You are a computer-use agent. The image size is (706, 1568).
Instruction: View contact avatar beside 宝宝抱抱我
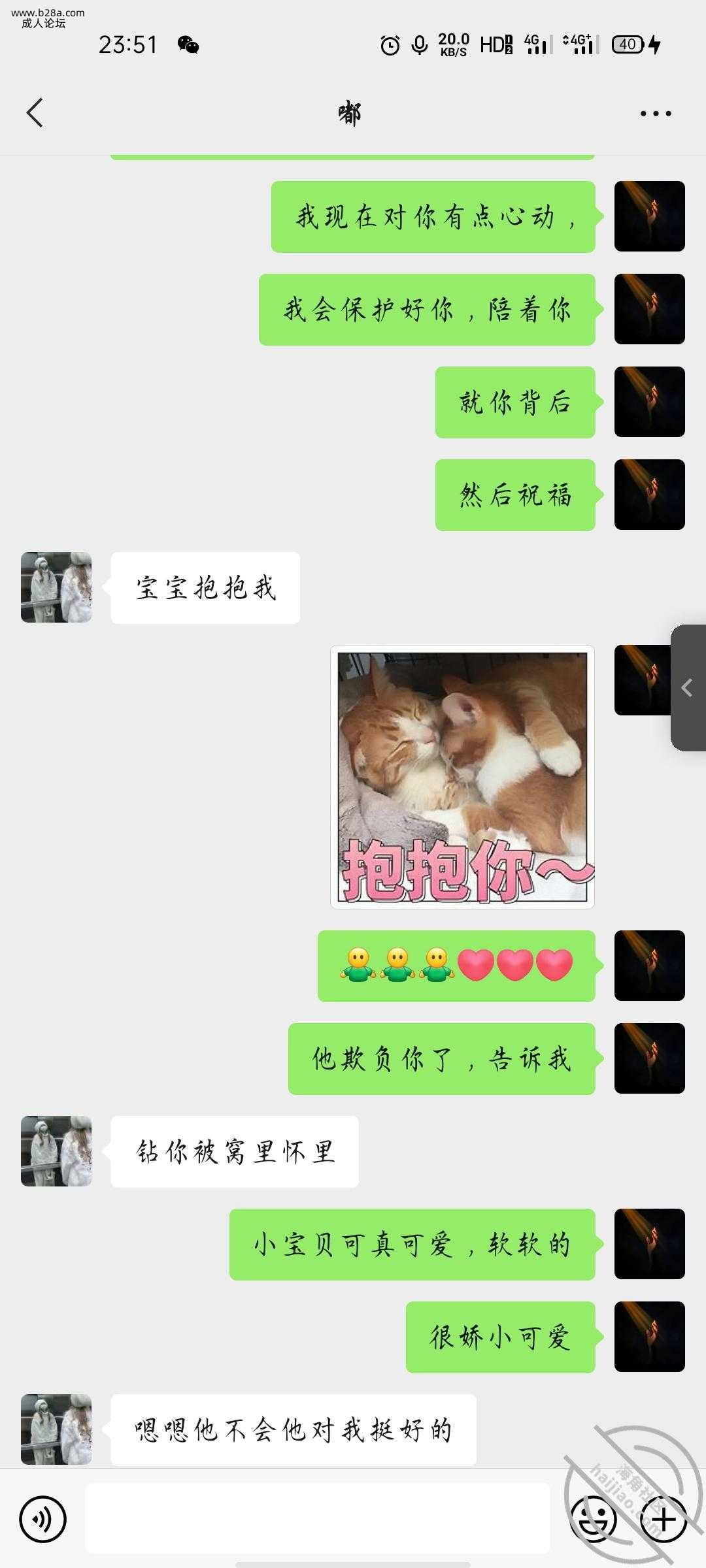[56, 587]
